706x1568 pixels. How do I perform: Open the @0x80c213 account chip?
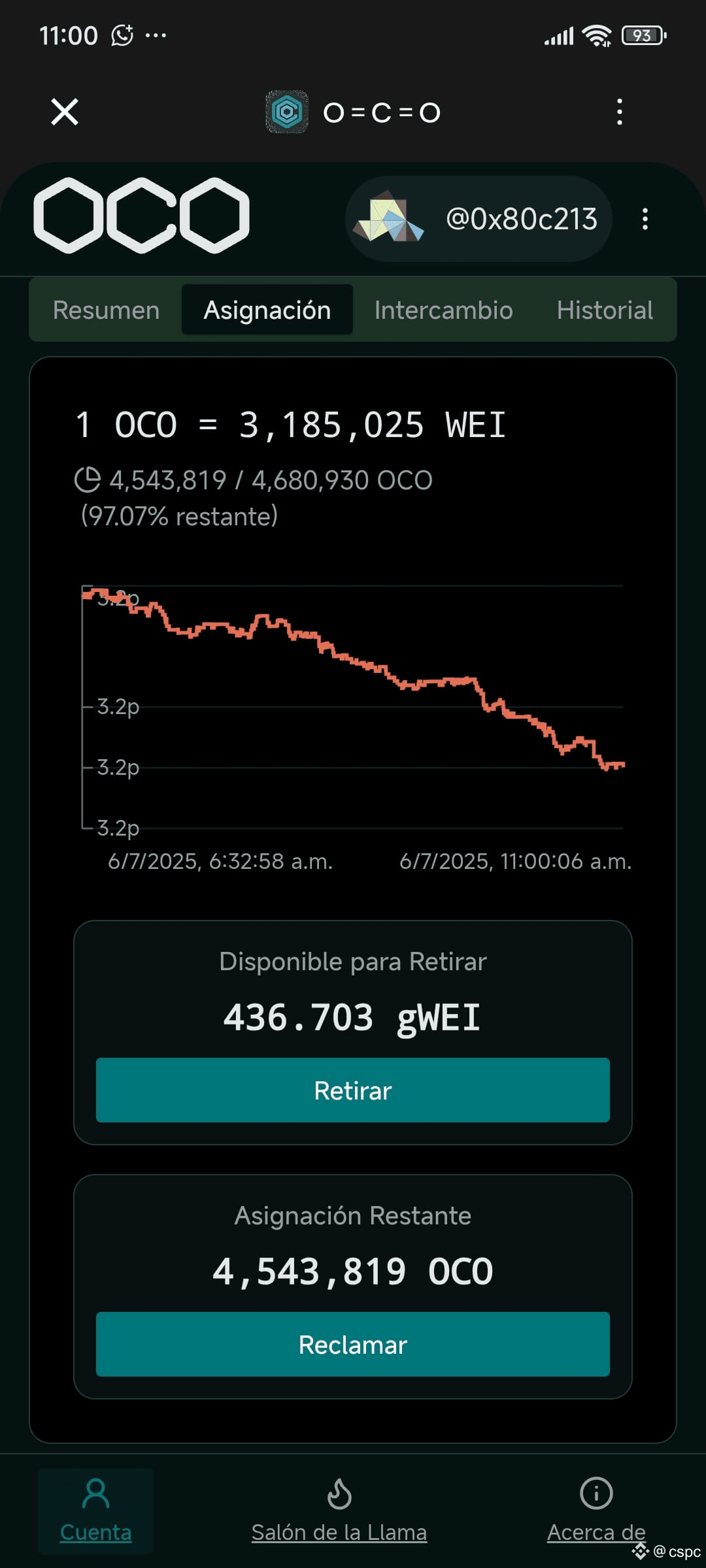tap(479, 219)
